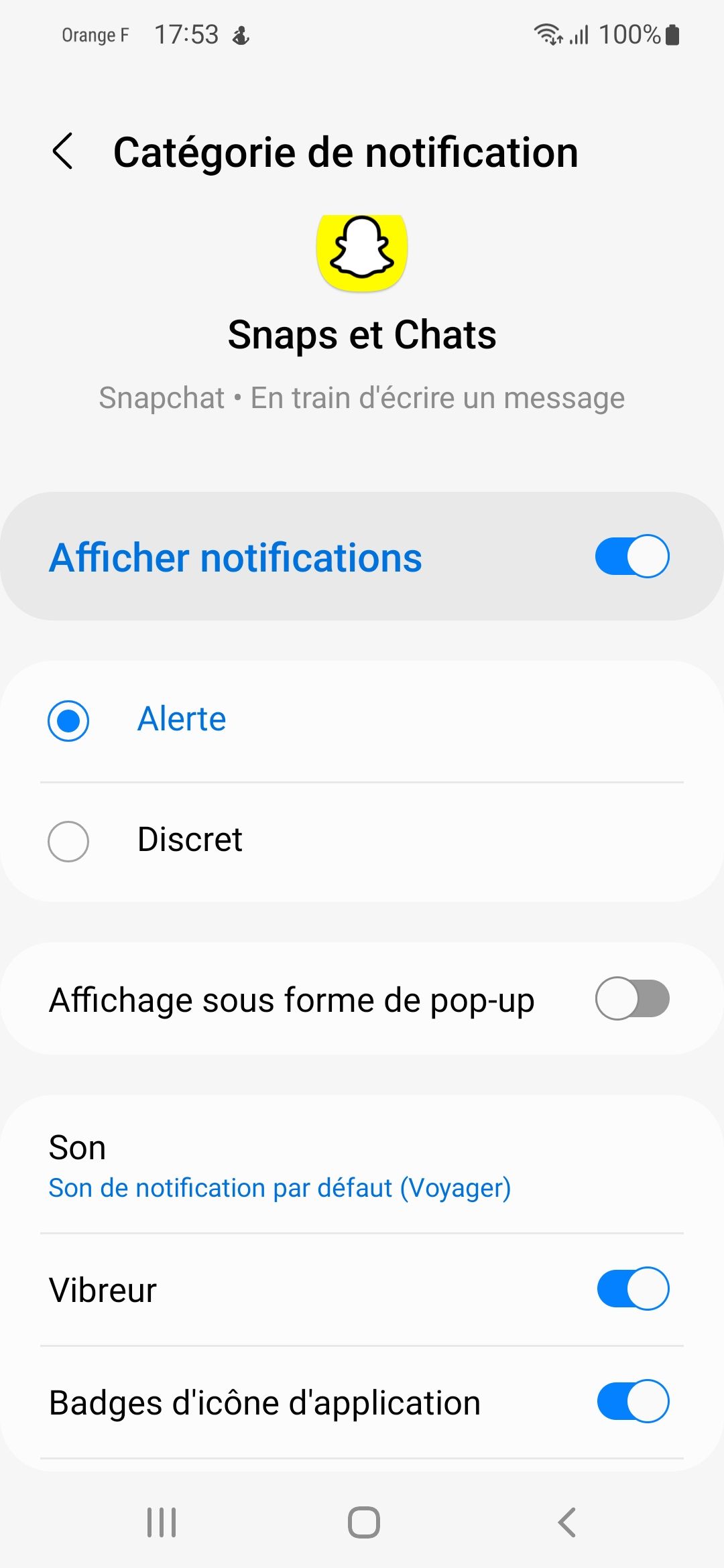Tap the battery icon in status bar
Screen dimensions: 724x1568
[672, 34]
